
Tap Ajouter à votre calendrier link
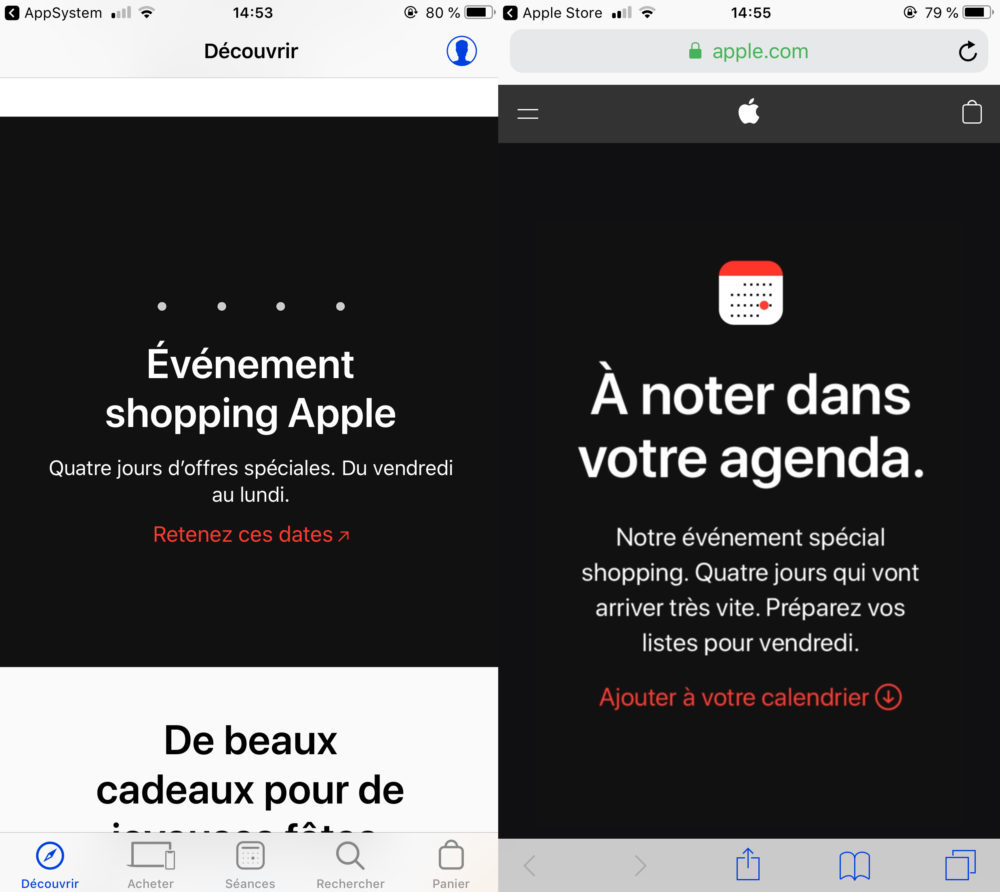(750, 697)
